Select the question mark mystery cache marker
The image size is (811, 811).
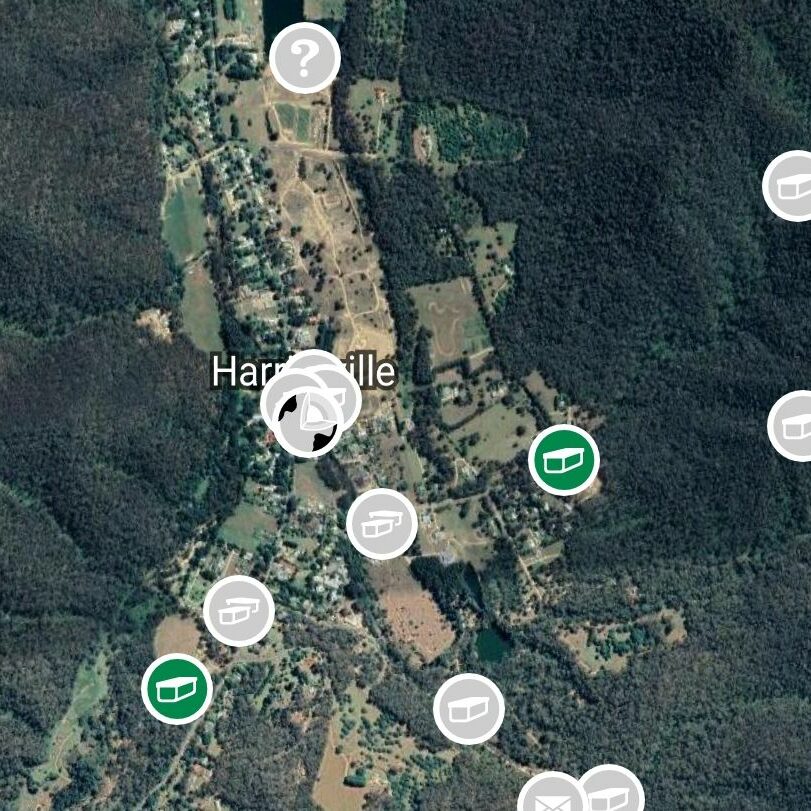[x=305, y=58]
